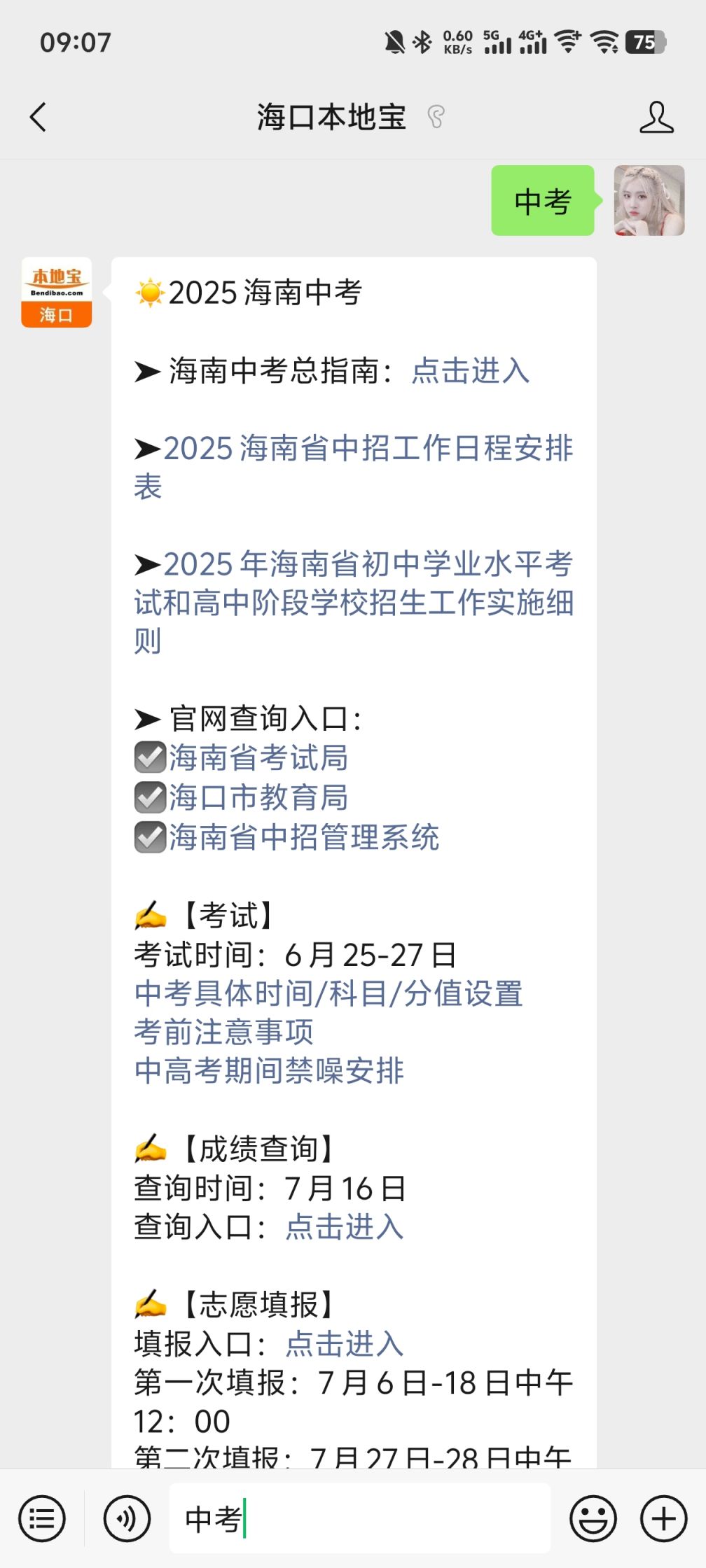Open 中考具体时间/科目/分值设置 link

[x=328, y=993]
